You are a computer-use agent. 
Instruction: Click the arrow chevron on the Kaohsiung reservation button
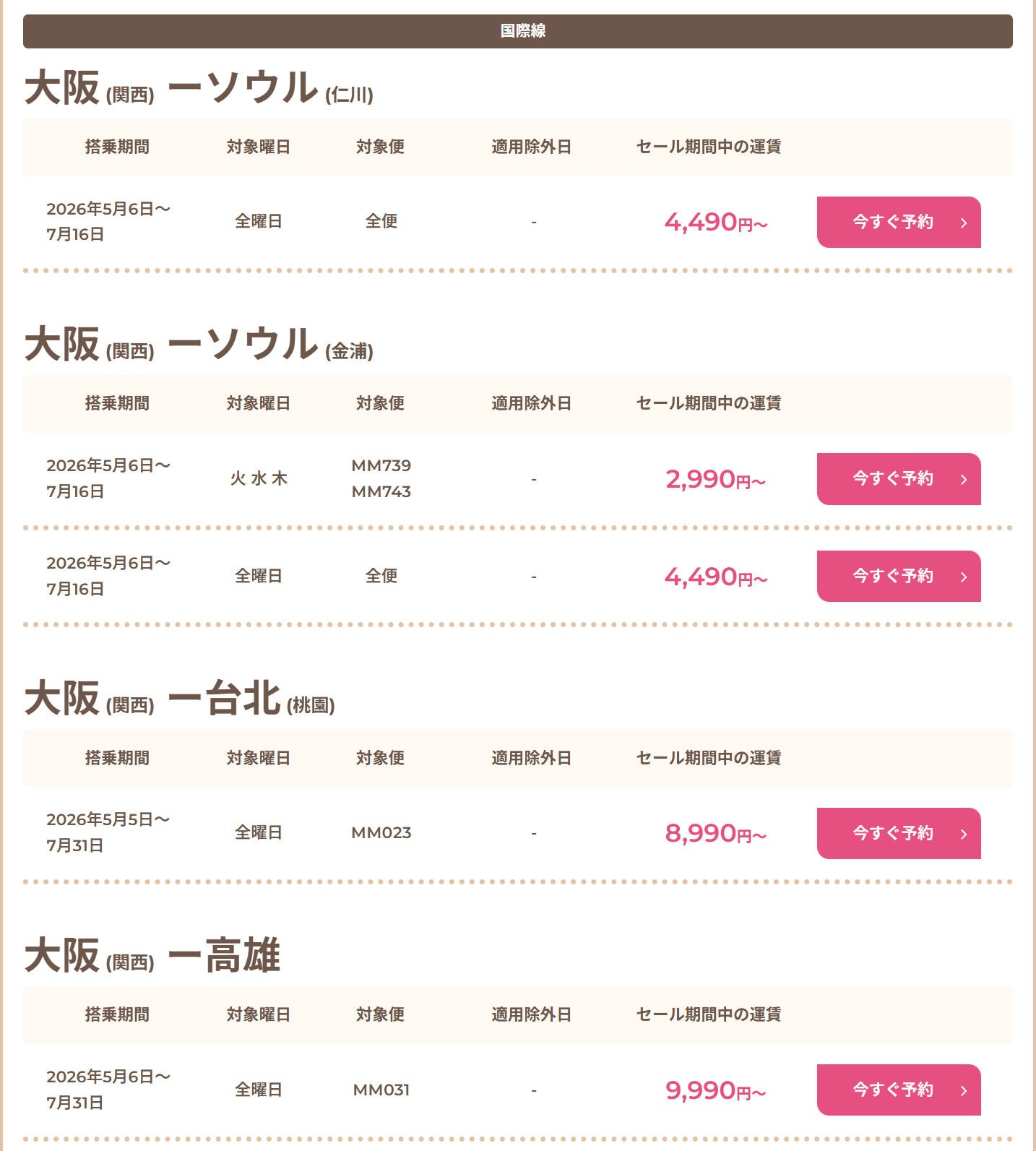coord(963,1090)
